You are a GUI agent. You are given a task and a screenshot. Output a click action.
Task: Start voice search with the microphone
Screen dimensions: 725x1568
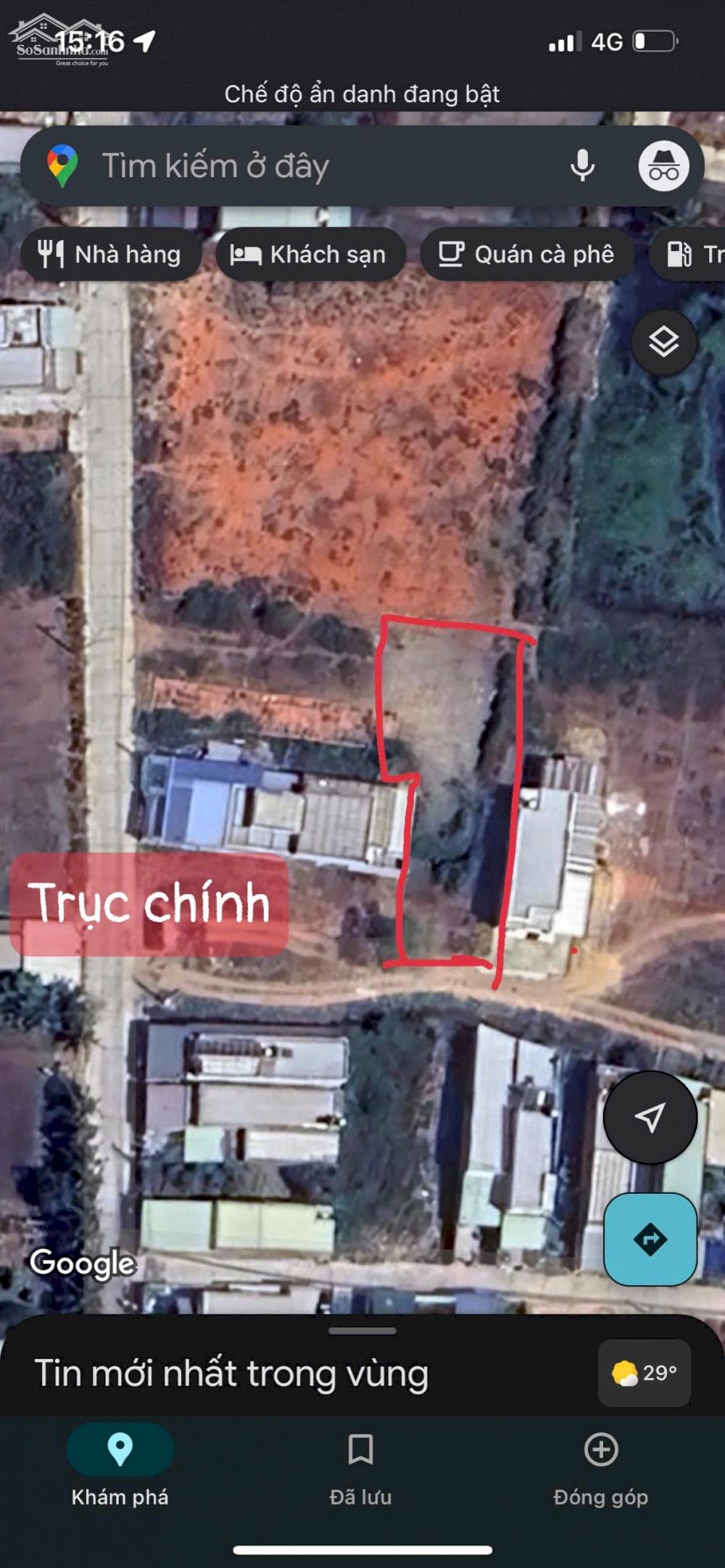pyautogui.click(x=582, y=166)
